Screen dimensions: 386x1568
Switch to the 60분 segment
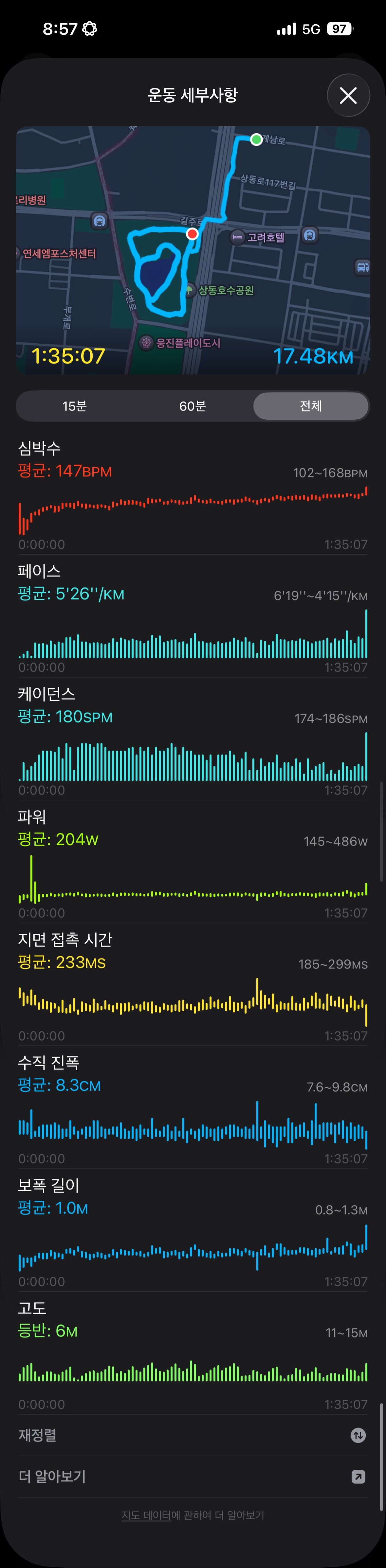193,406
